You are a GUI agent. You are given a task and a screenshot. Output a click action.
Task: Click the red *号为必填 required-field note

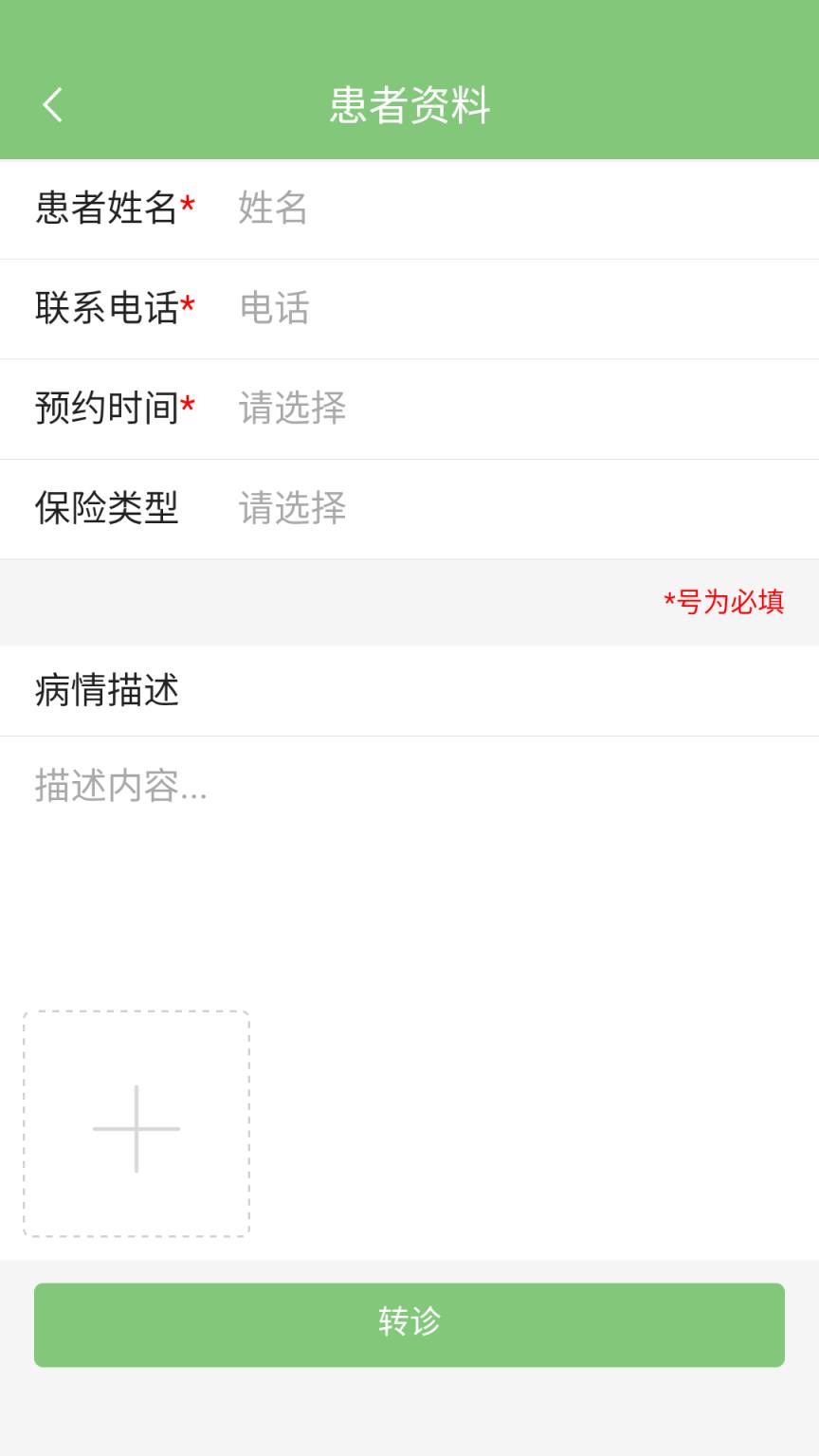724,603
